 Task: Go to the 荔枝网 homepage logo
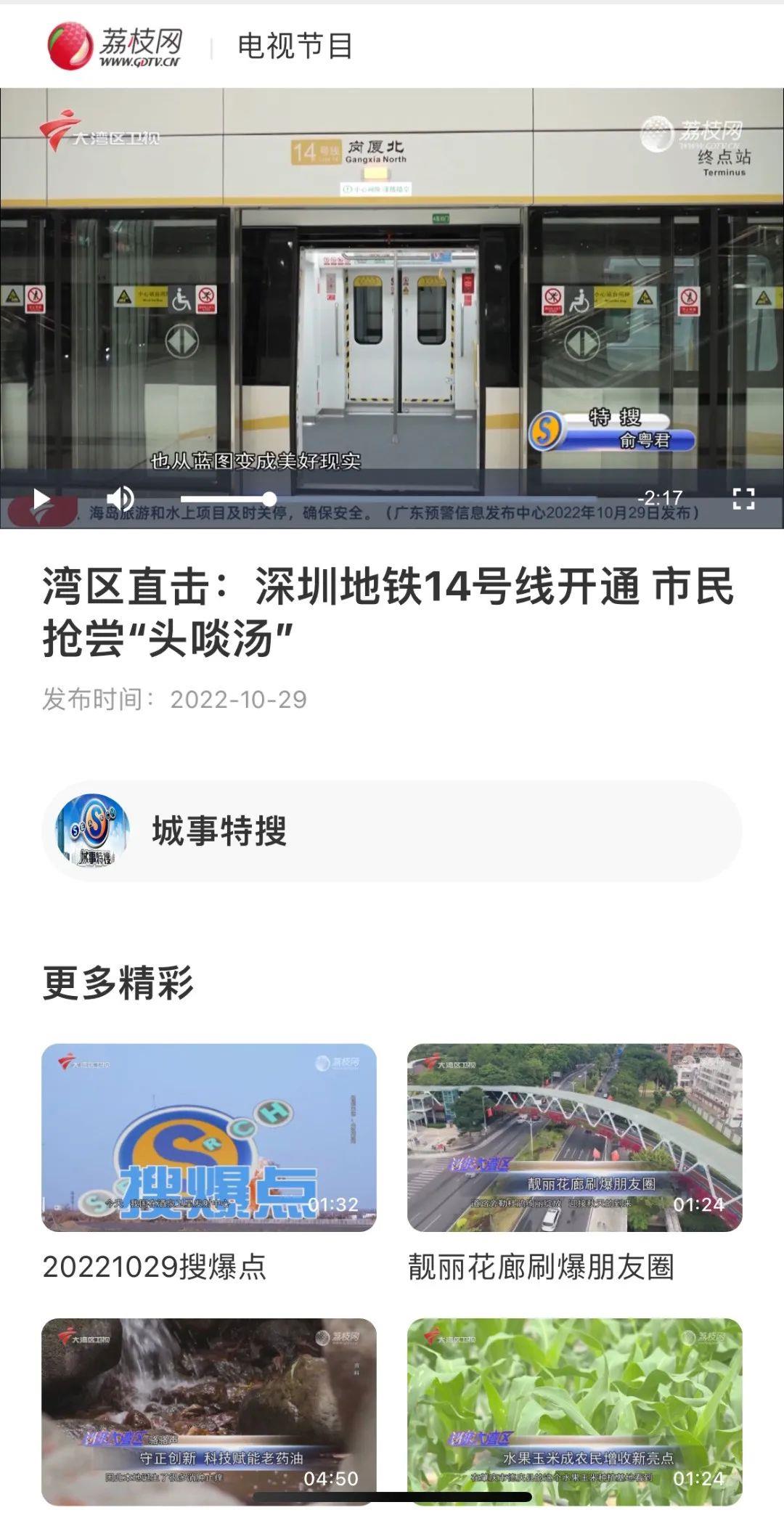coord(115,46)
